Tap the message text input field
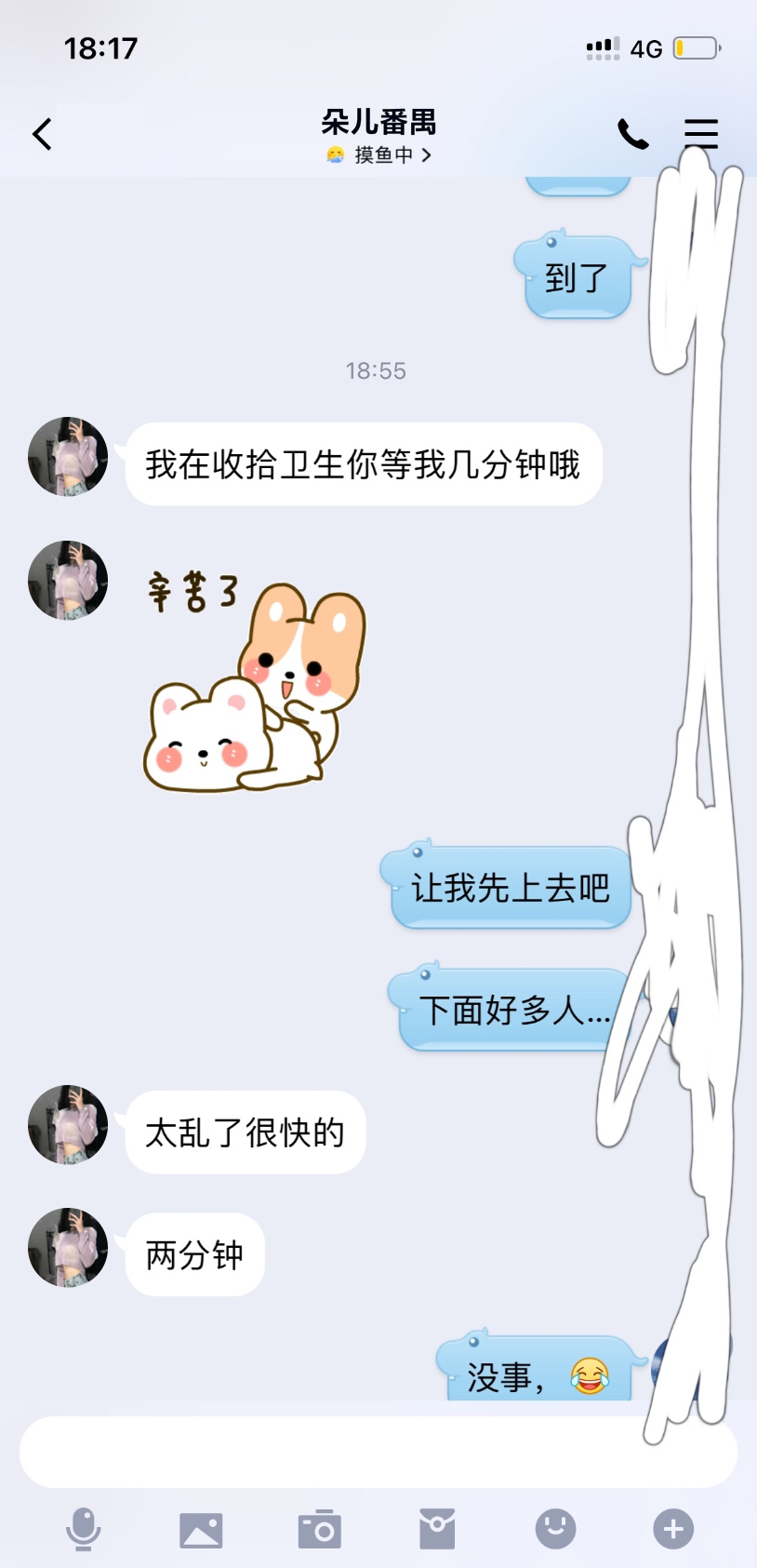 (x=378, y=1452)
